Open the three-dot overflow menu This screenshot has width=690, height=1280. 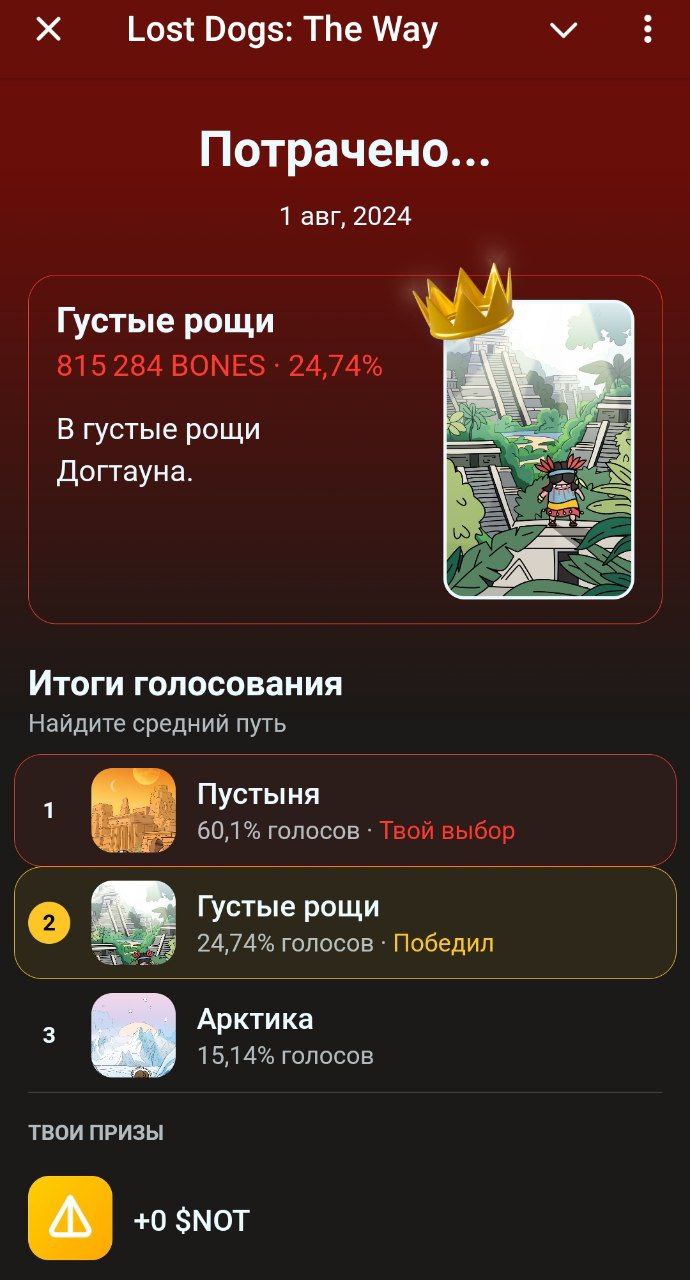coord(647,30)
